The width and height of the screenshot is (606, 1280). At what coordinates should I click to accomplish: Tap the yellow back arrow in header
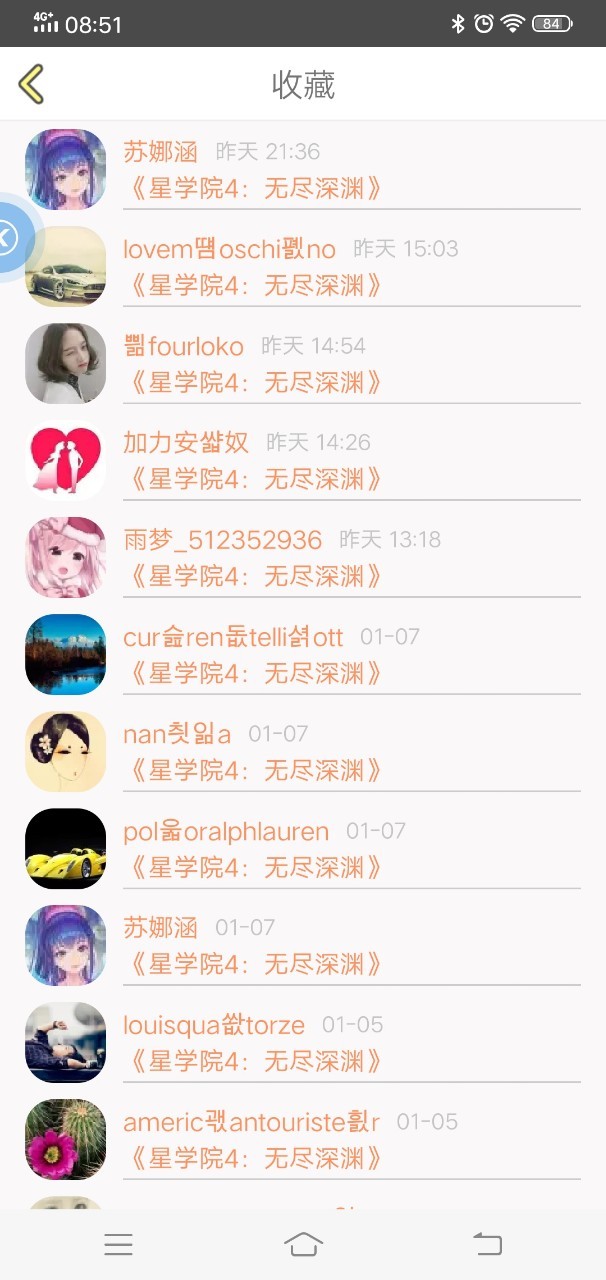click(32, 85)
